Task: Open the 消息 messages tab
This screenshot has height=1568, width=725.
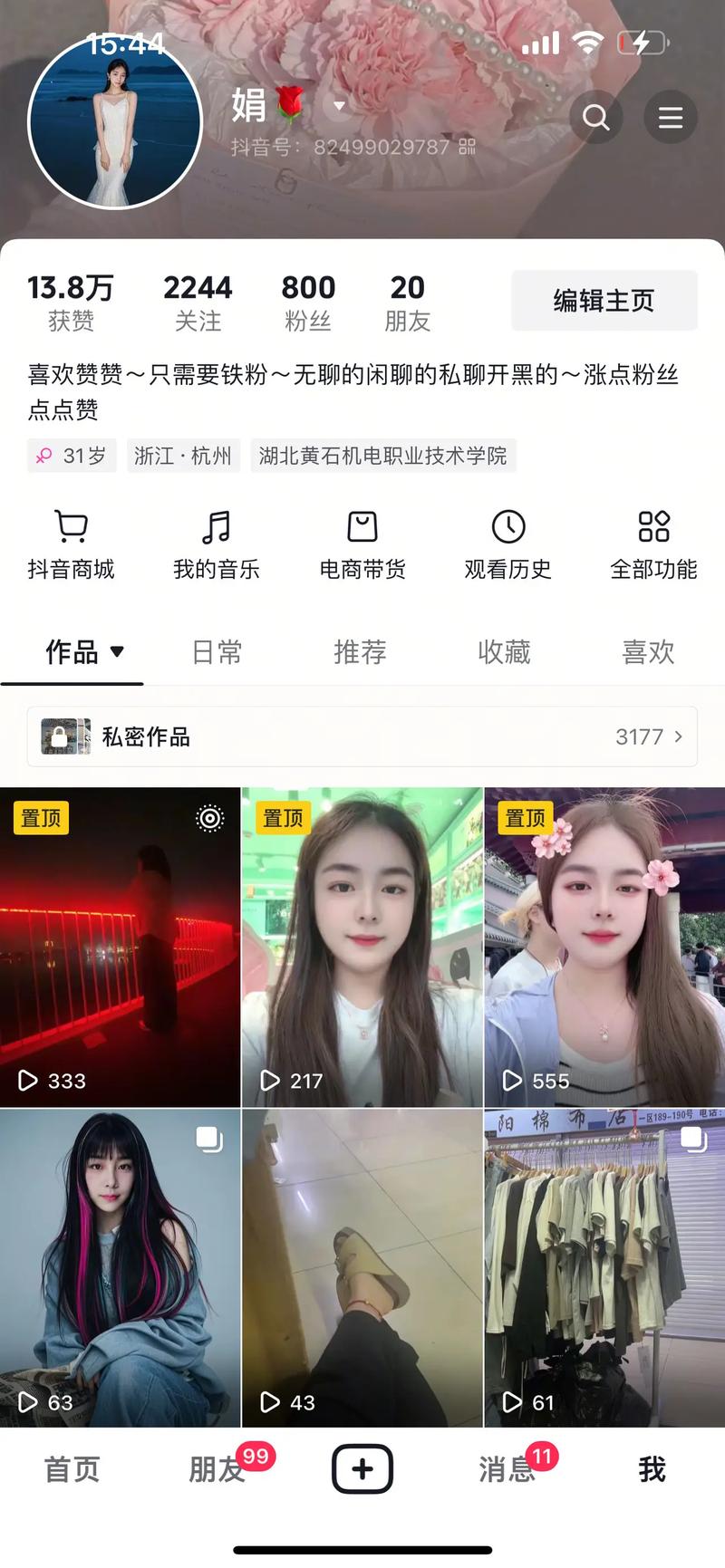Action: point(507,1469)
